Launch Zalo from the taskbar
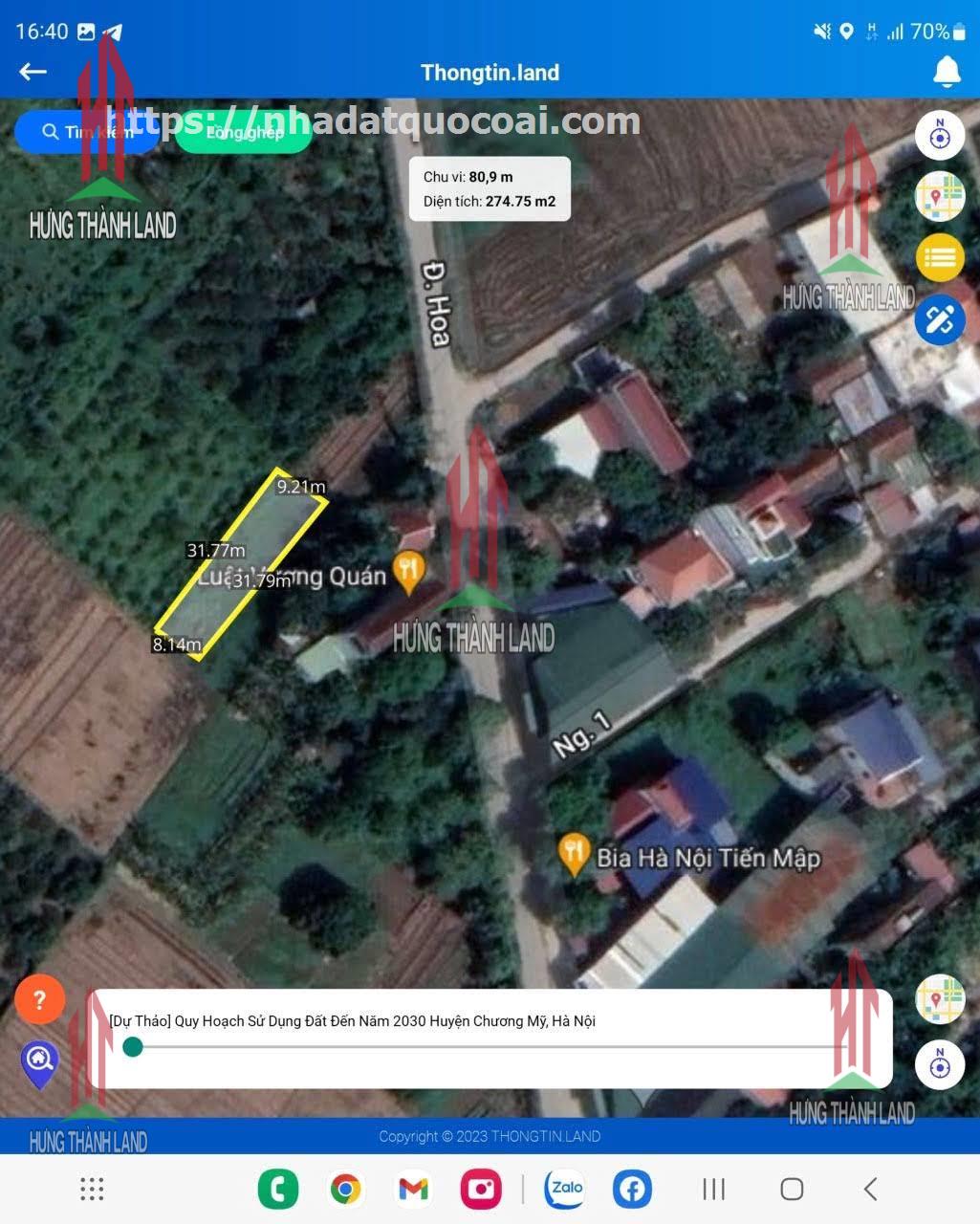980x1224 pixels. pyautogui.click(x=565, y=1189)
